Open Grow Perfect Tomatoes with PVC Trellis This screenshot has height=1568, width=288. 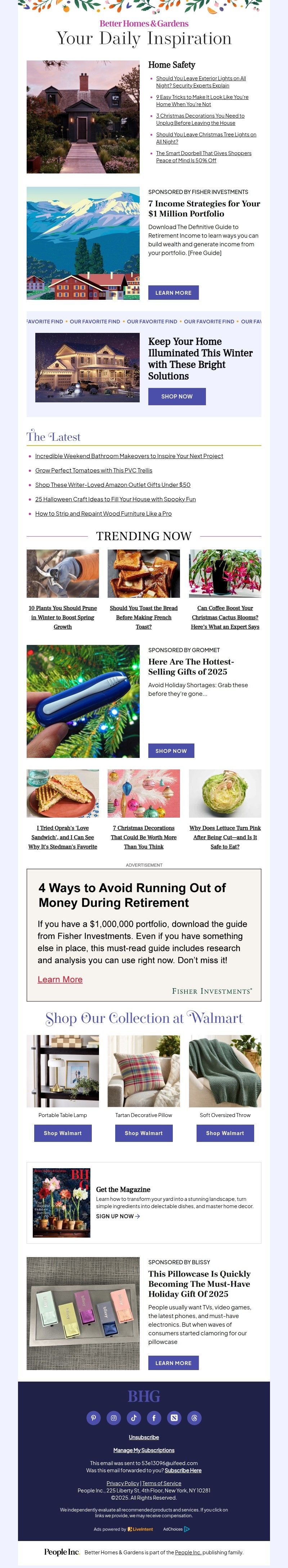tap(93, 470)
